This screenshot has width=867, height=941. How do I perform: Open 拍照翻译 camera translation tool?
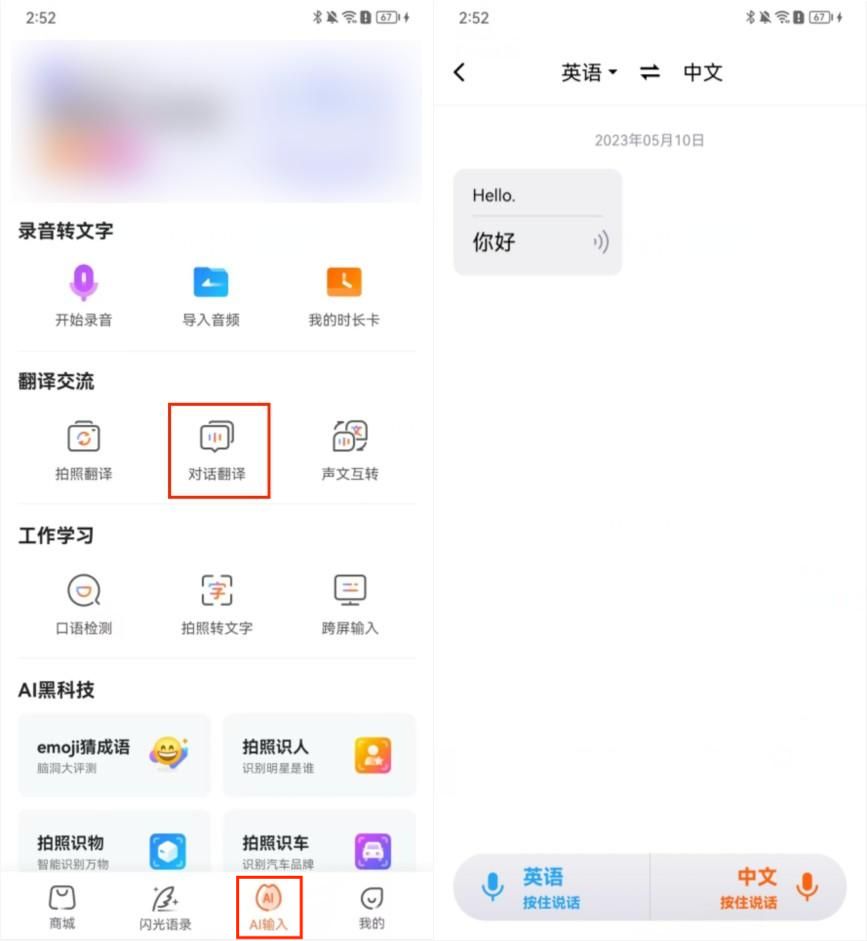pyautogui.click(x=84, y=437)
